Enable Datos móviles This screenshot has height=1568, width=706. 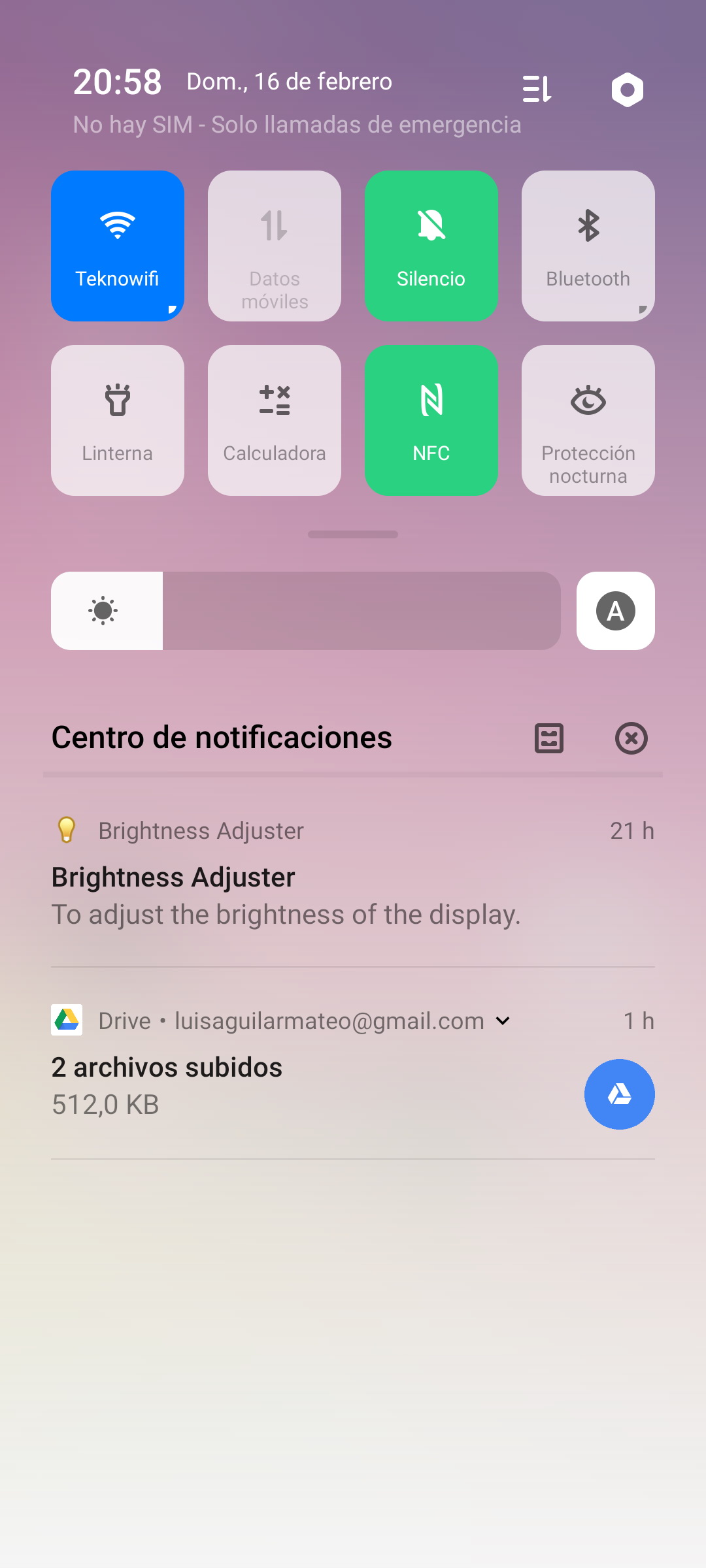pyautogui.click(x=275, y=246)
